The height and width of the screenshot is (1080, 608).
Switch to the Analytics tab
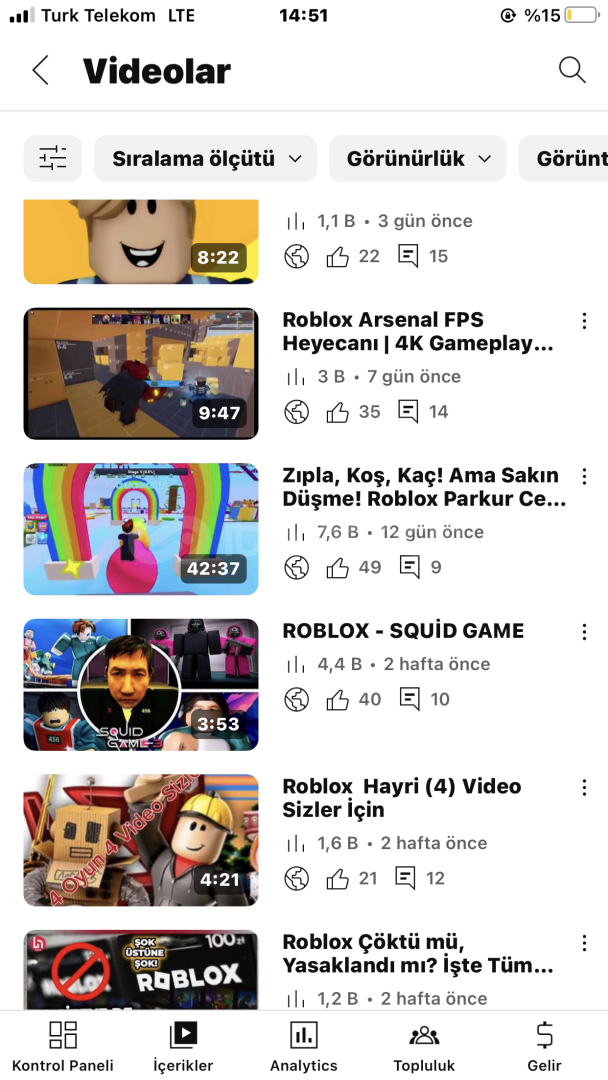coord(304,1046)
